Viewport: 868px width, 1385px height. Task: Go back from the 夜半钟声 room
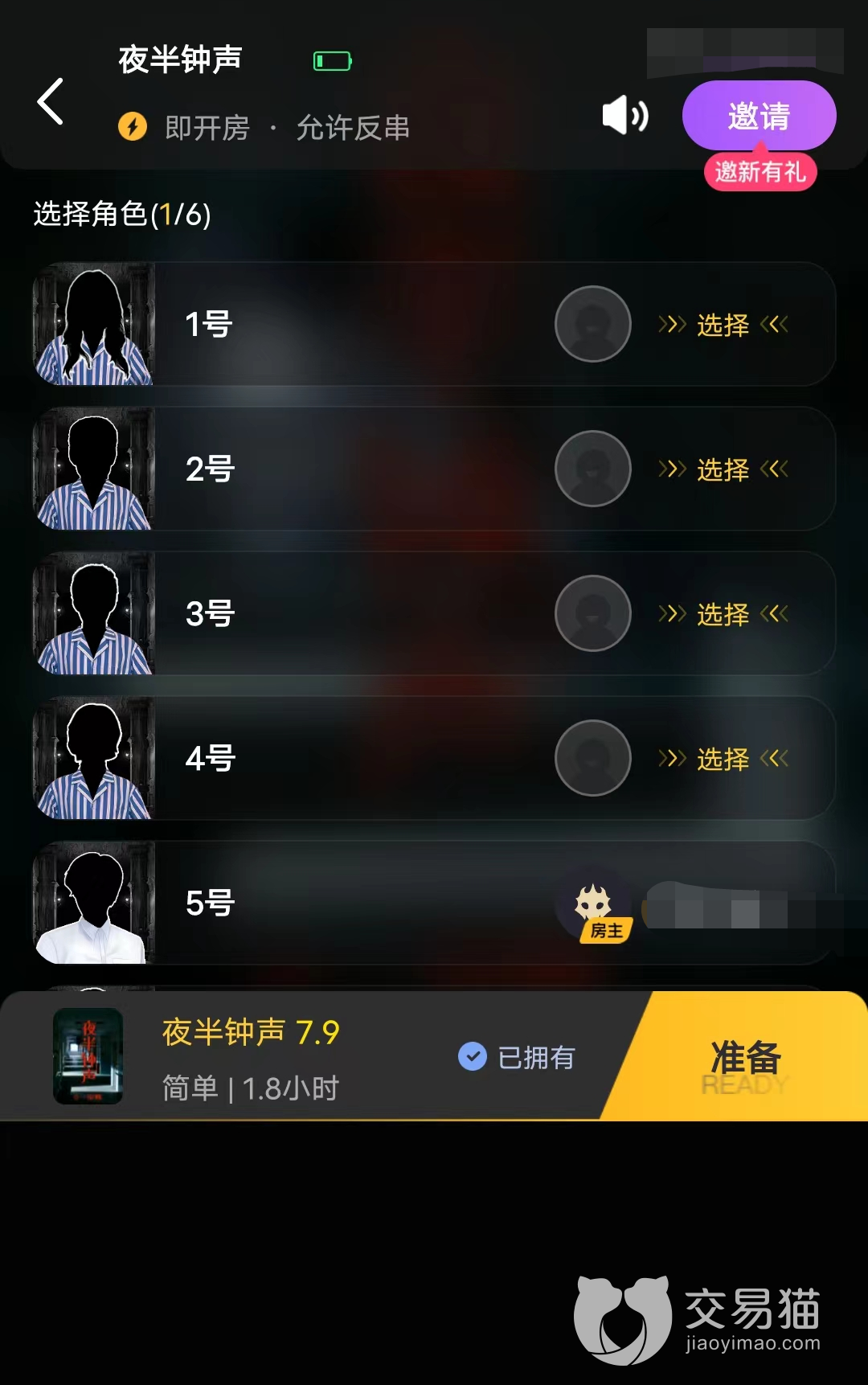pos(51,102)
